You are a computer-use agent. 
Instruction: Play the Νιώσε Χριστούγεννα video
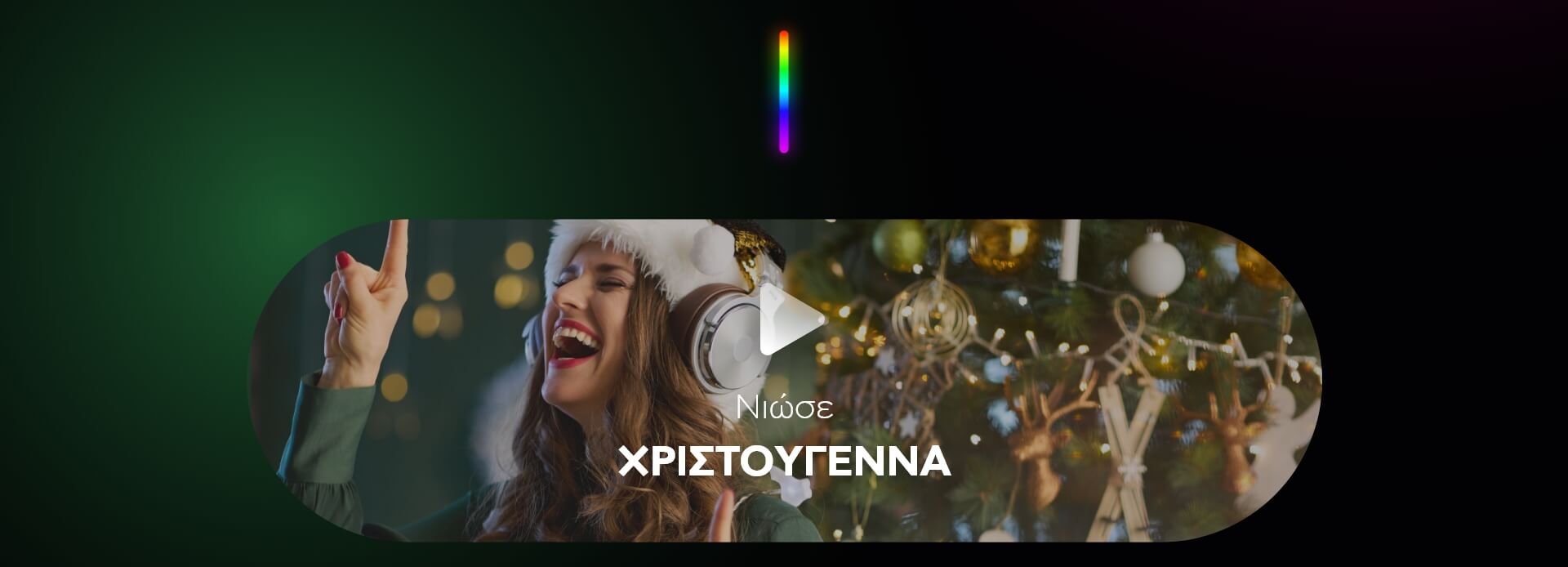pyautogui.click(x=785, y=320)
